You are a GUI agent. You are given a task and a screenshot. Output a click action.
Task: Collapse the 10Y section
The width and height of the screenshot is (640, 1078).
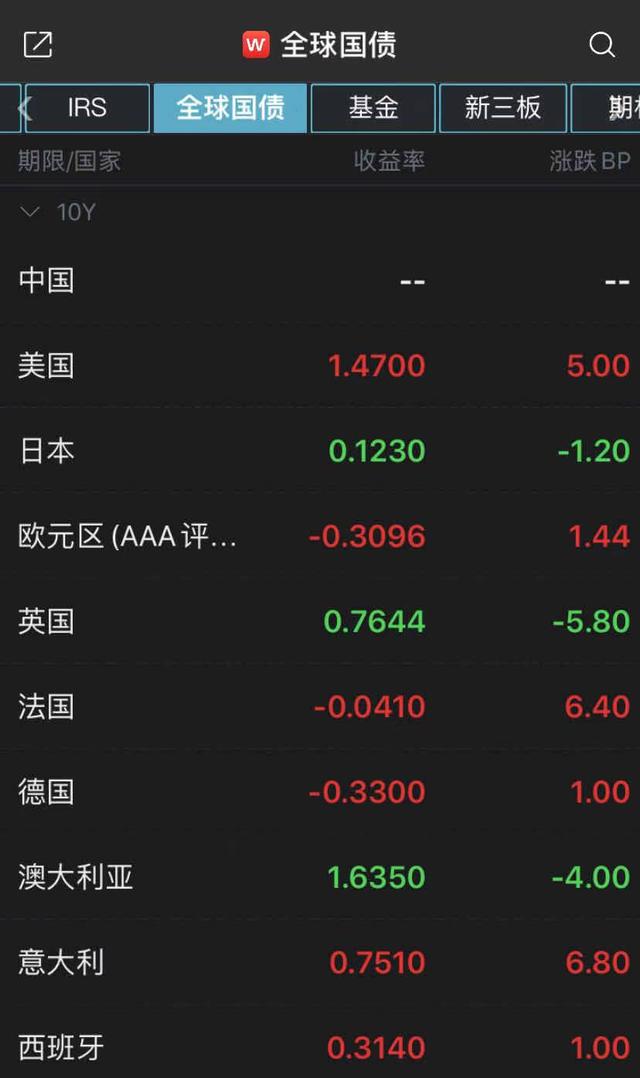click(x=30, y=212)
